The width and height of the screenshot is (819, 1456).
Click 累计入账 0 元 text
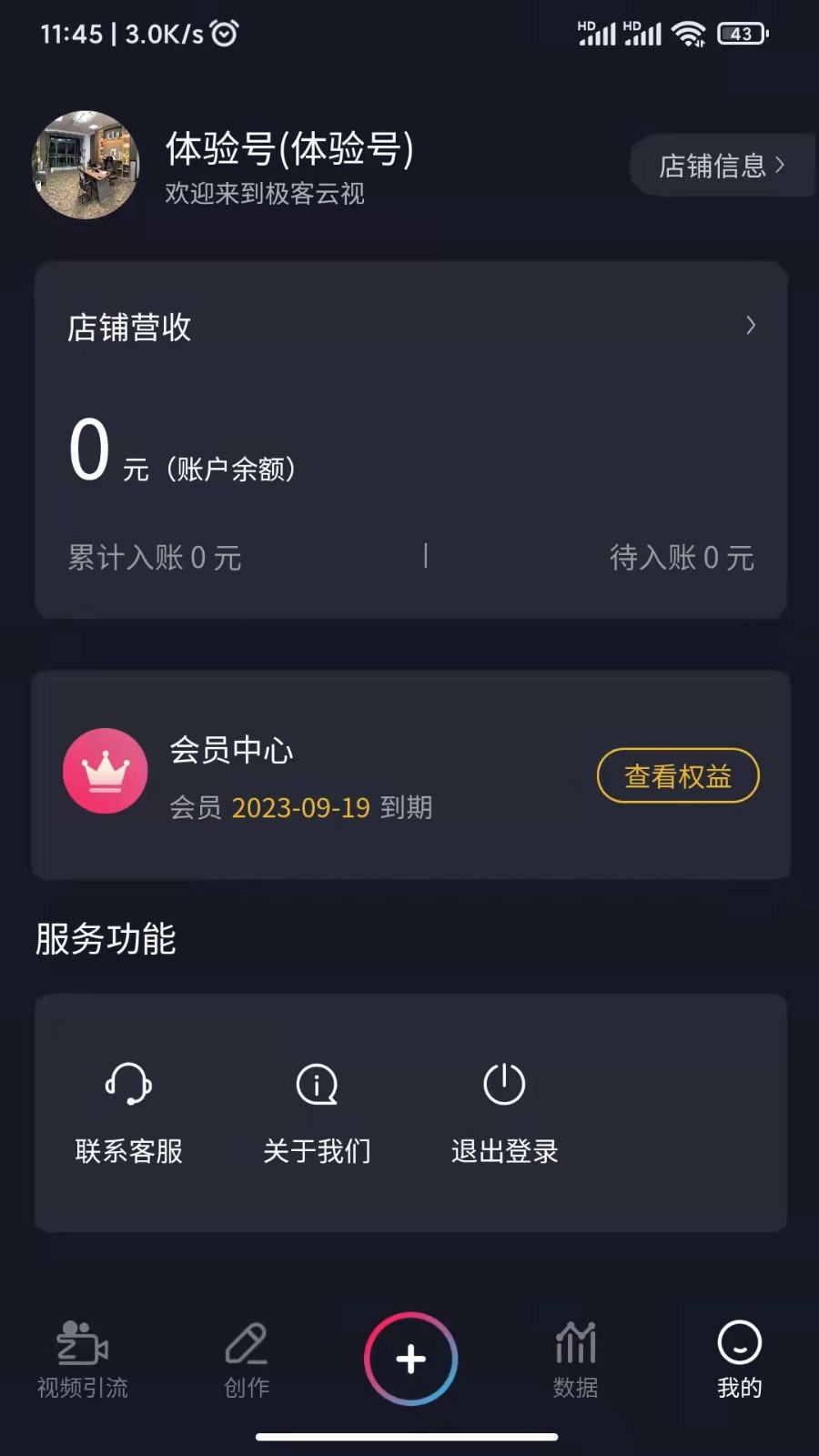click(x=153, y=557)
